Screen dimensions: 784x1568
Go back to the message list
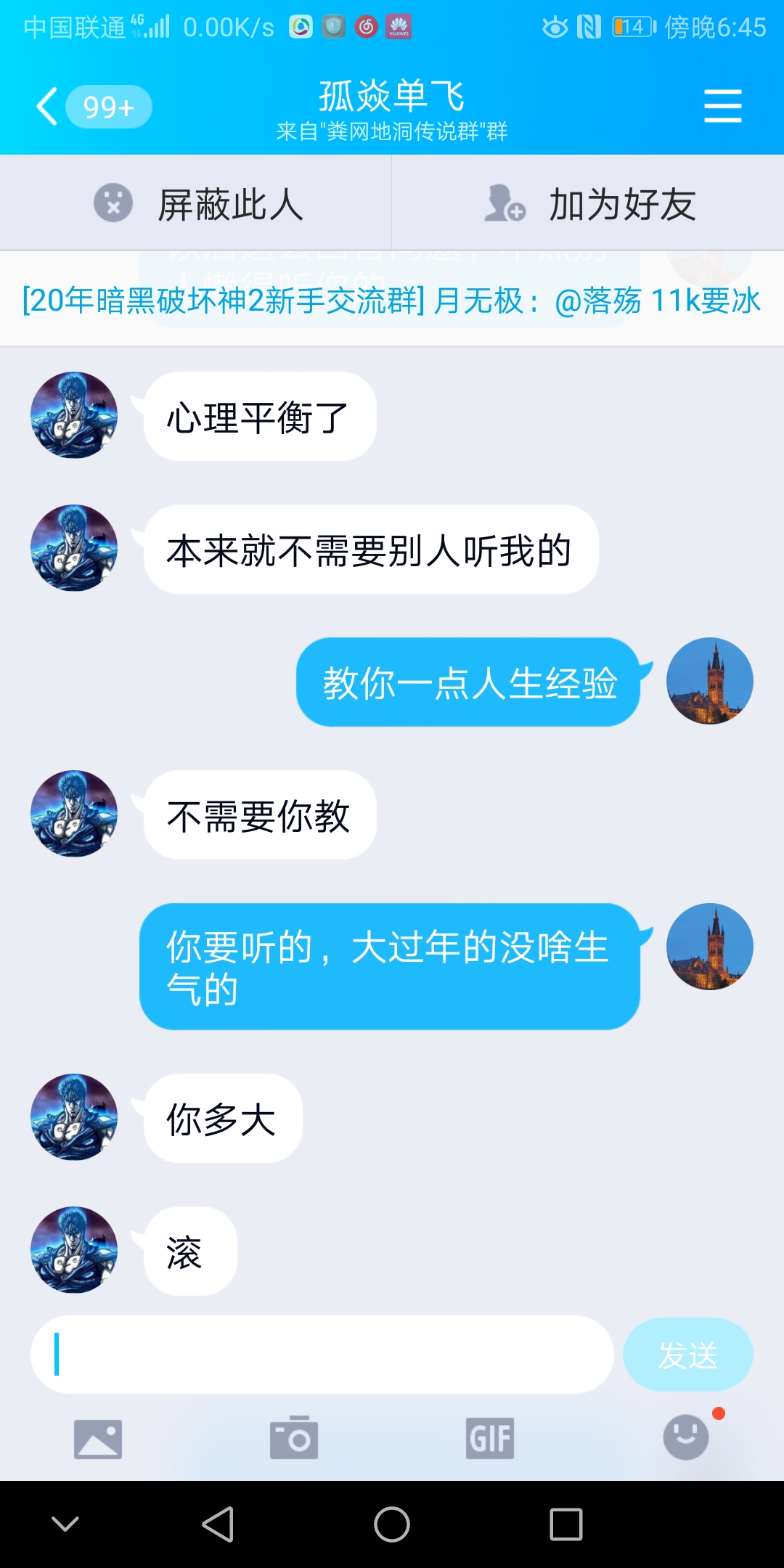[x=48, y=107]
